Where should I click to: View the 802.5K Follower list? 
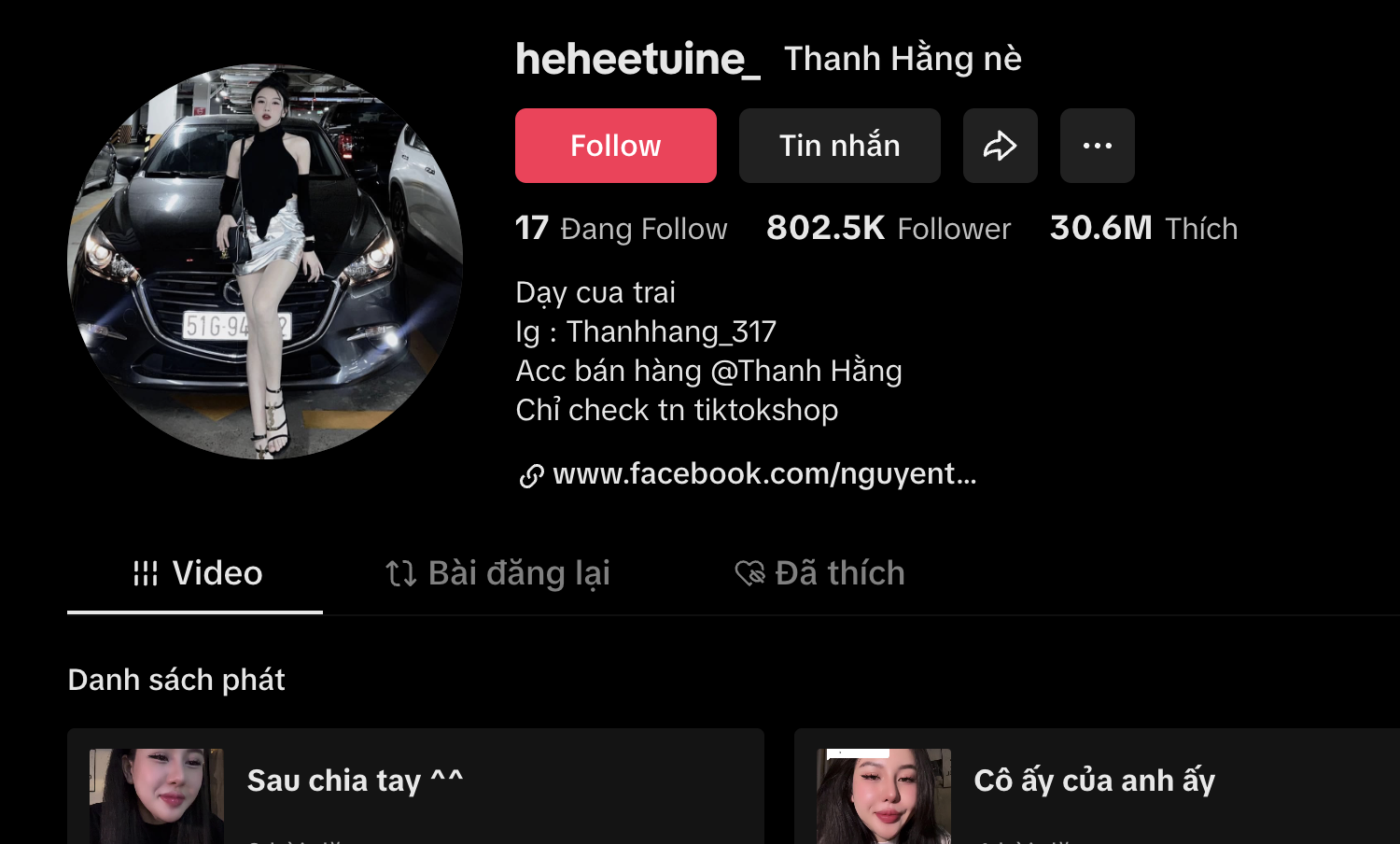point(888,229)
